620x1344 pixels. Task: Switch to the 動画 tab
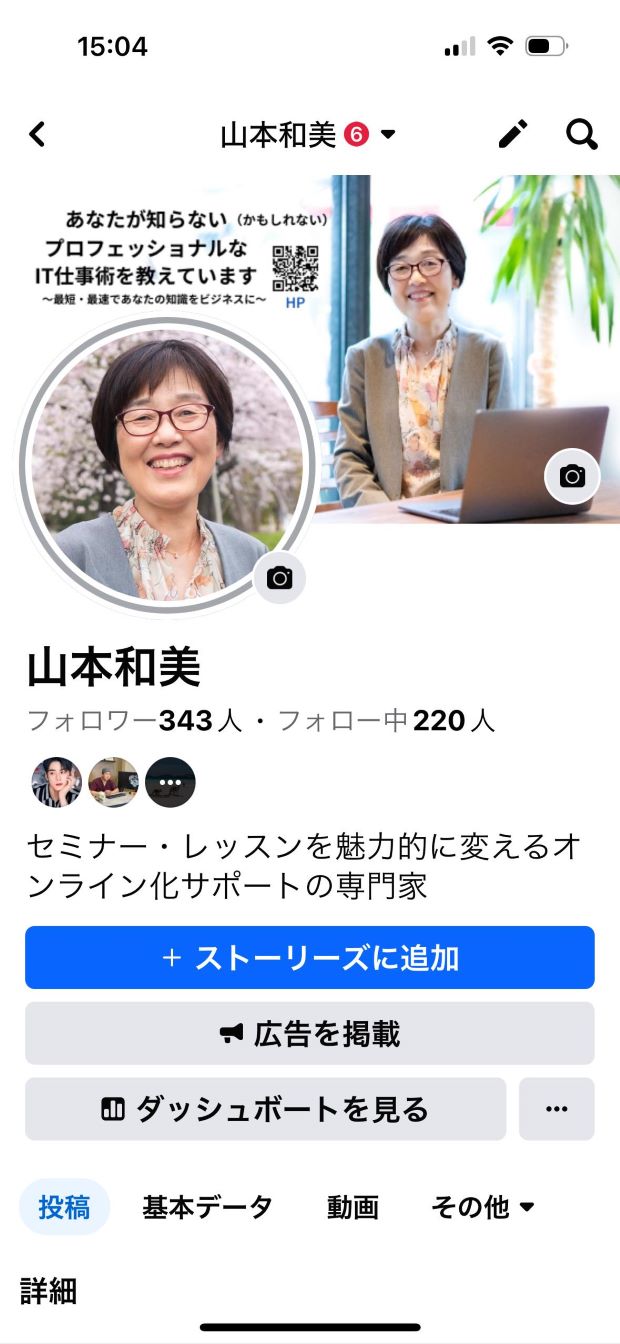coord(353,1207)
